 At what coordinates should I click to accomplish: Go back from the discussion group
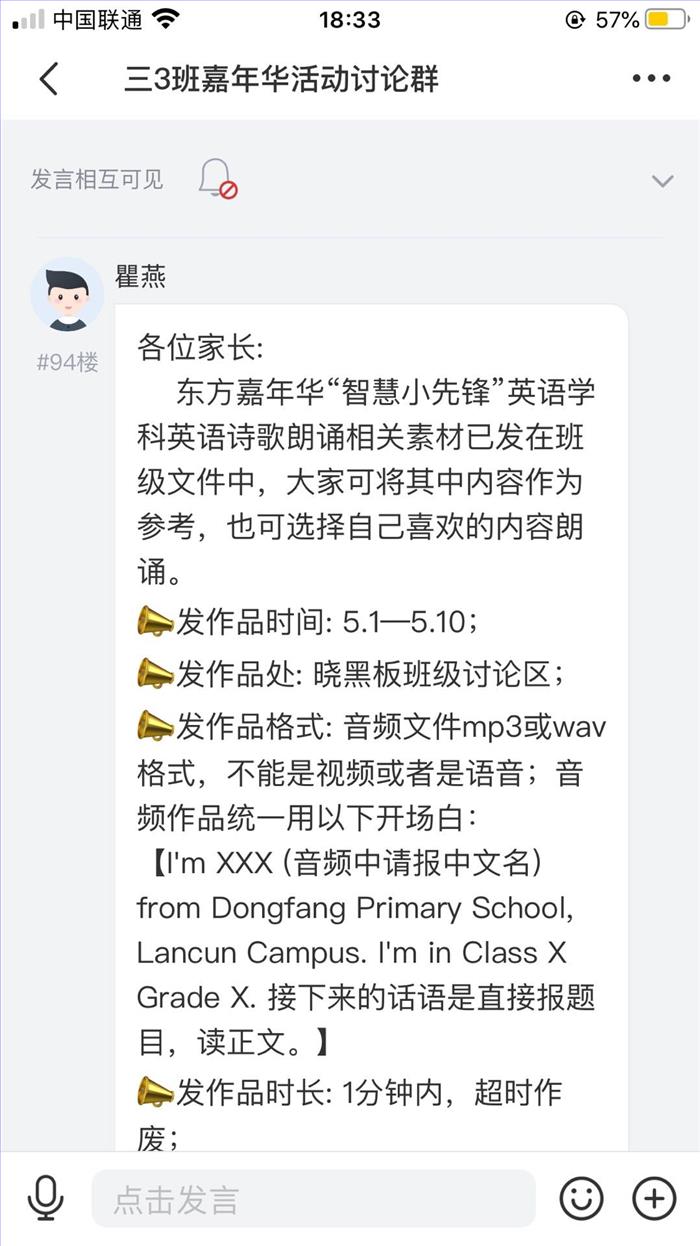tap(48, 79)
